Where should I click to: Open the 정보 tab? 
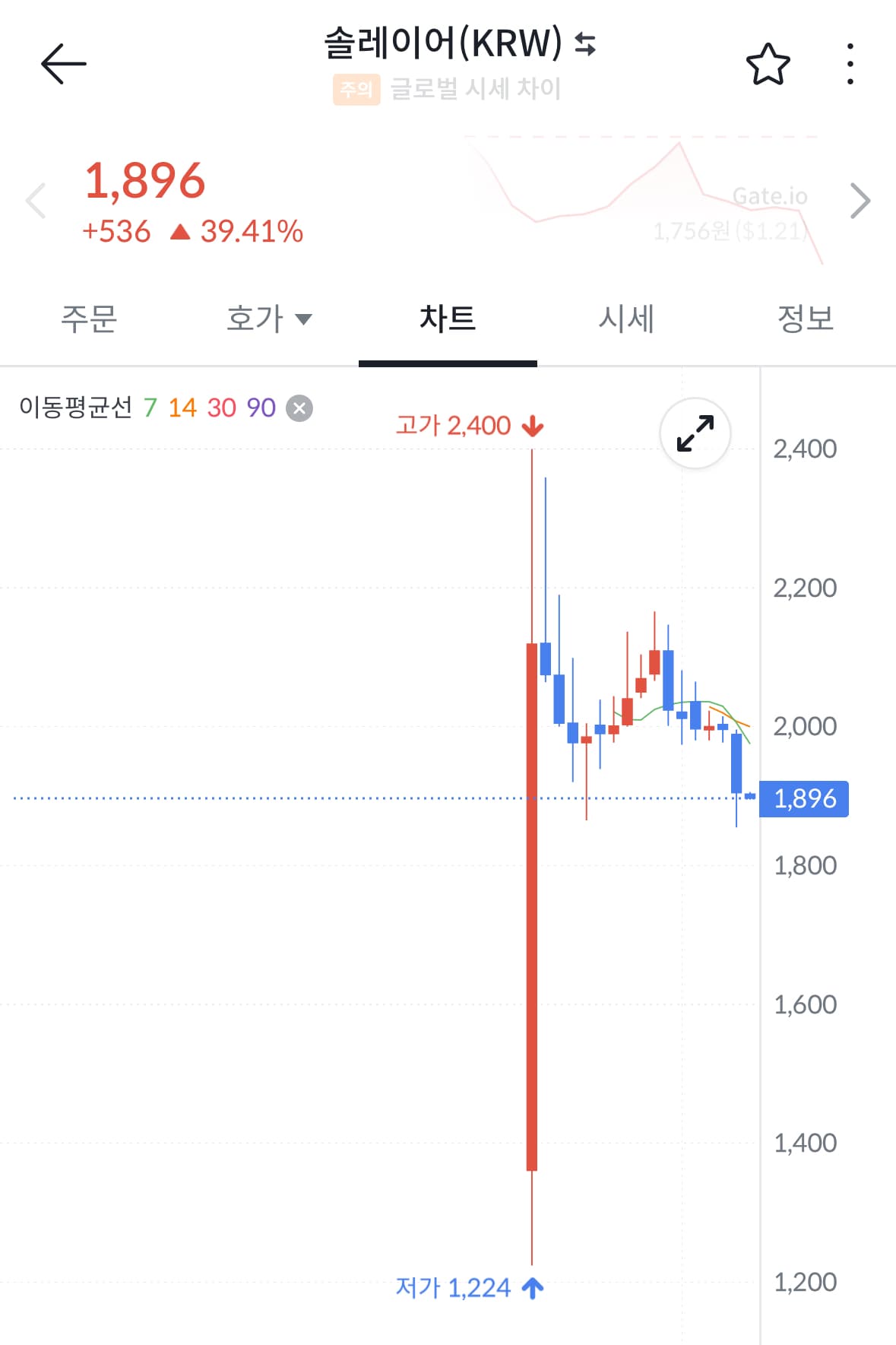click(806, 319)
